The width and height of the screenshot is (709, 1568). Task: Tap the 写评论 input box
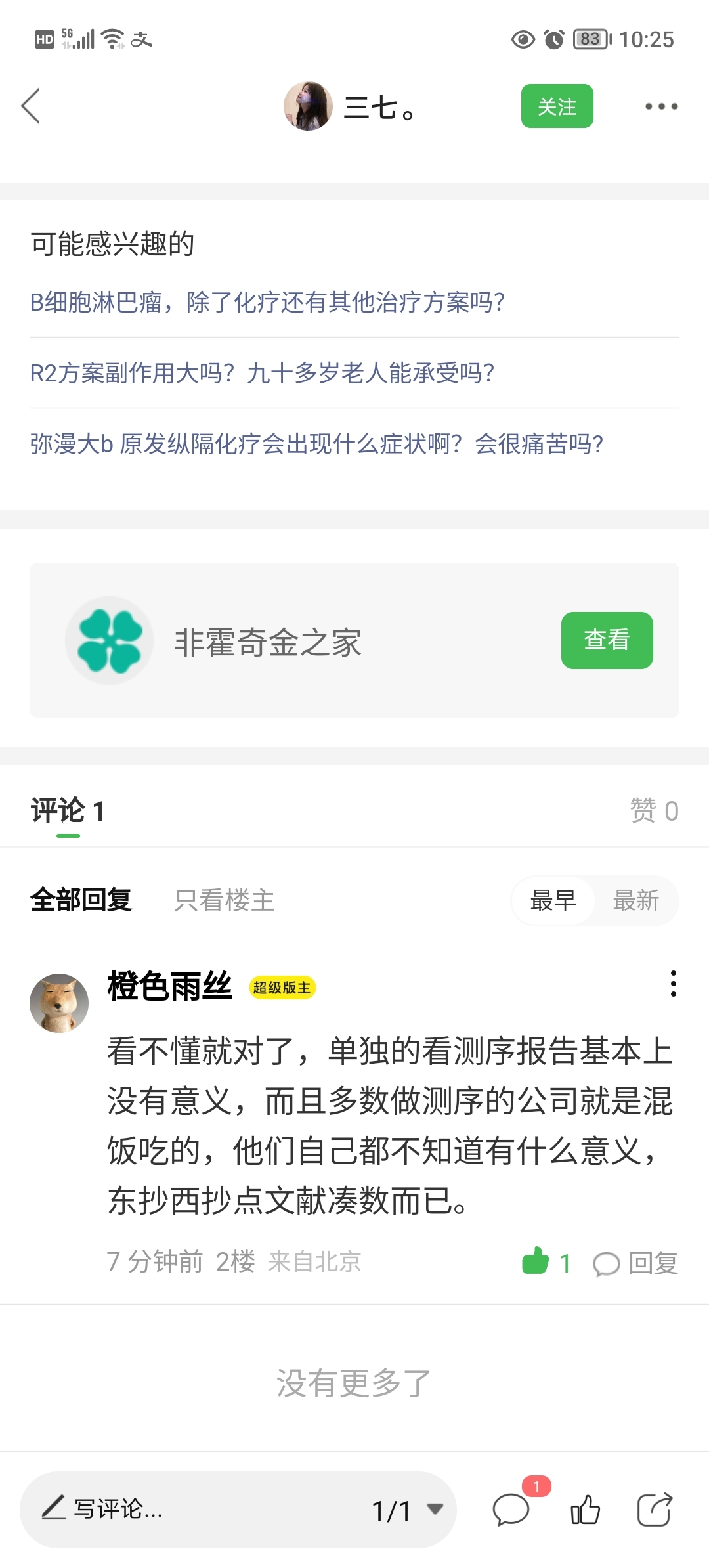pos(197,1510)
